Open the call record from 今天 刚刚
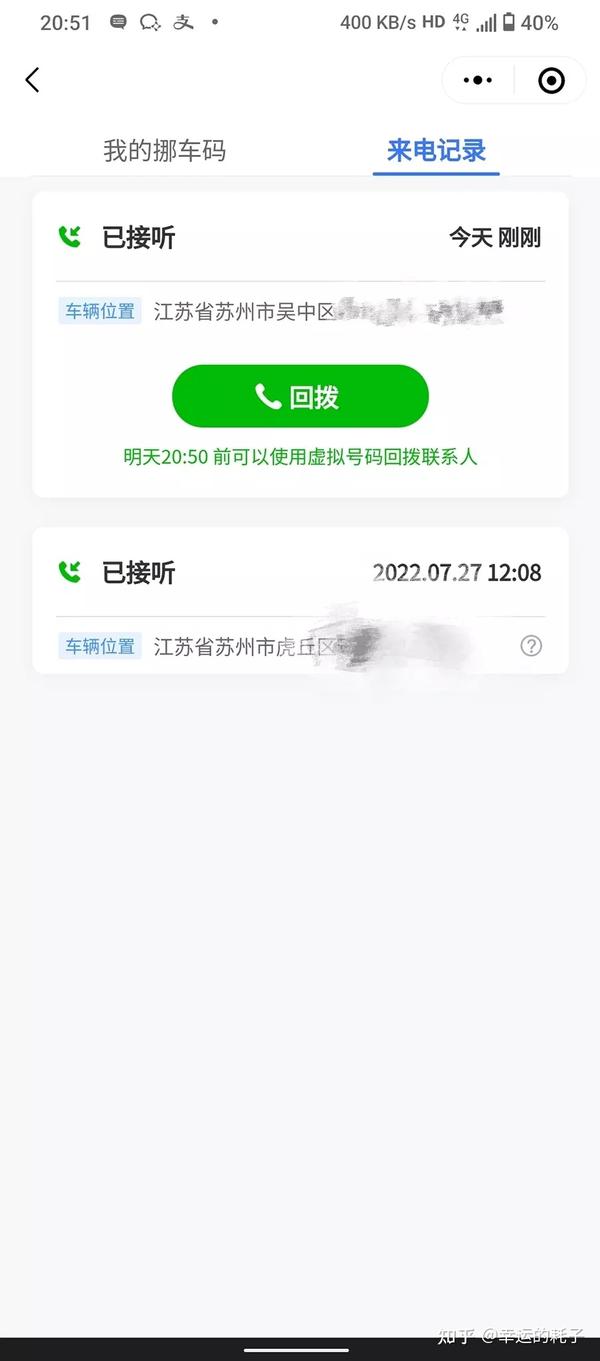Screen dimensions: 600x1361 300,238
